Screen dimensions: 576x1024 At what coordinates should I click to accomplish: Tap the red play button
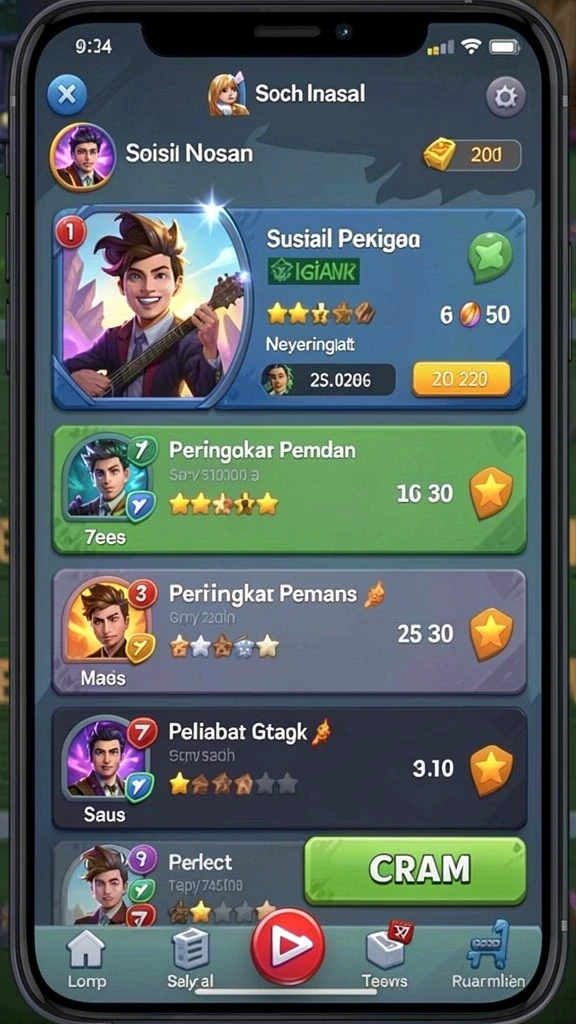[x=288, y=946]
